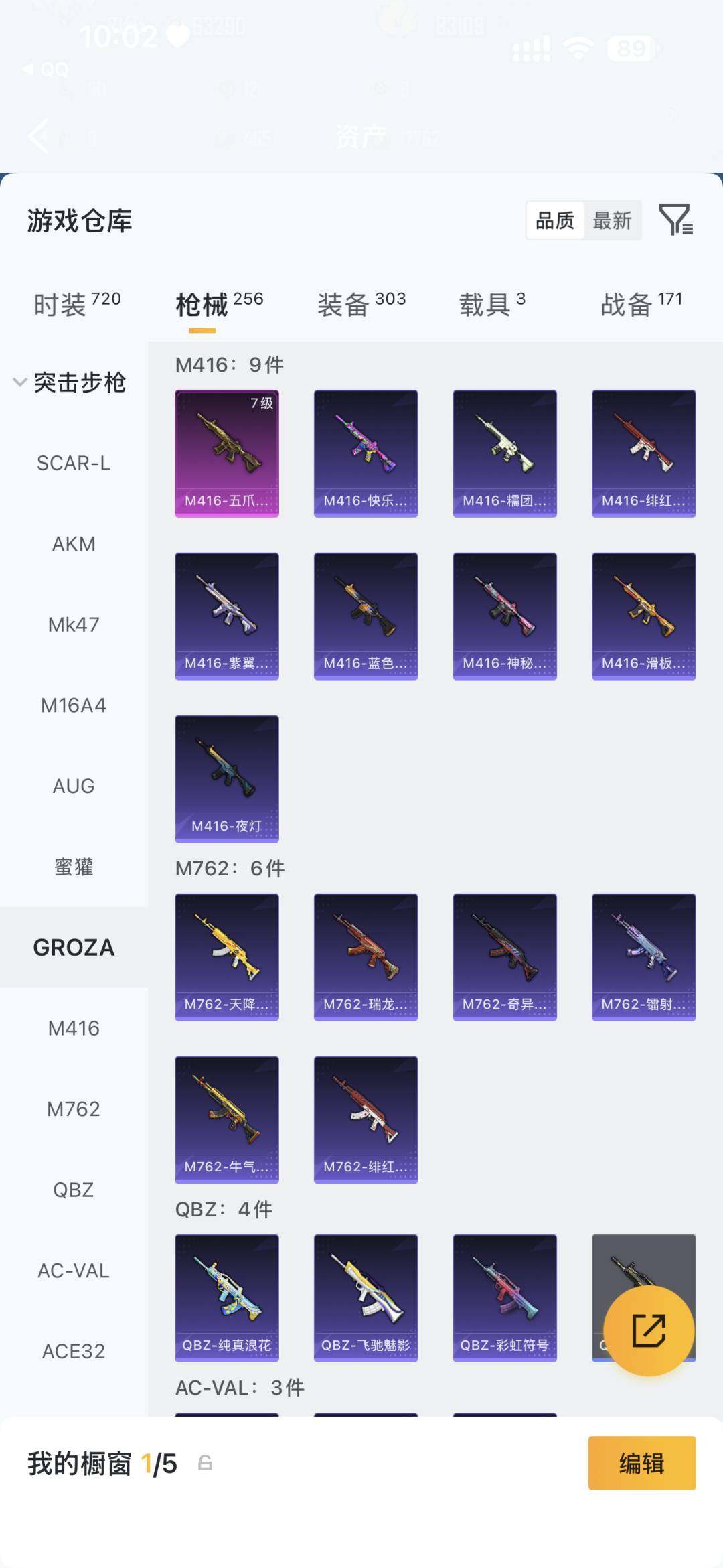Open the filter icon beside 最新
723x1568 pixels.
675,220
